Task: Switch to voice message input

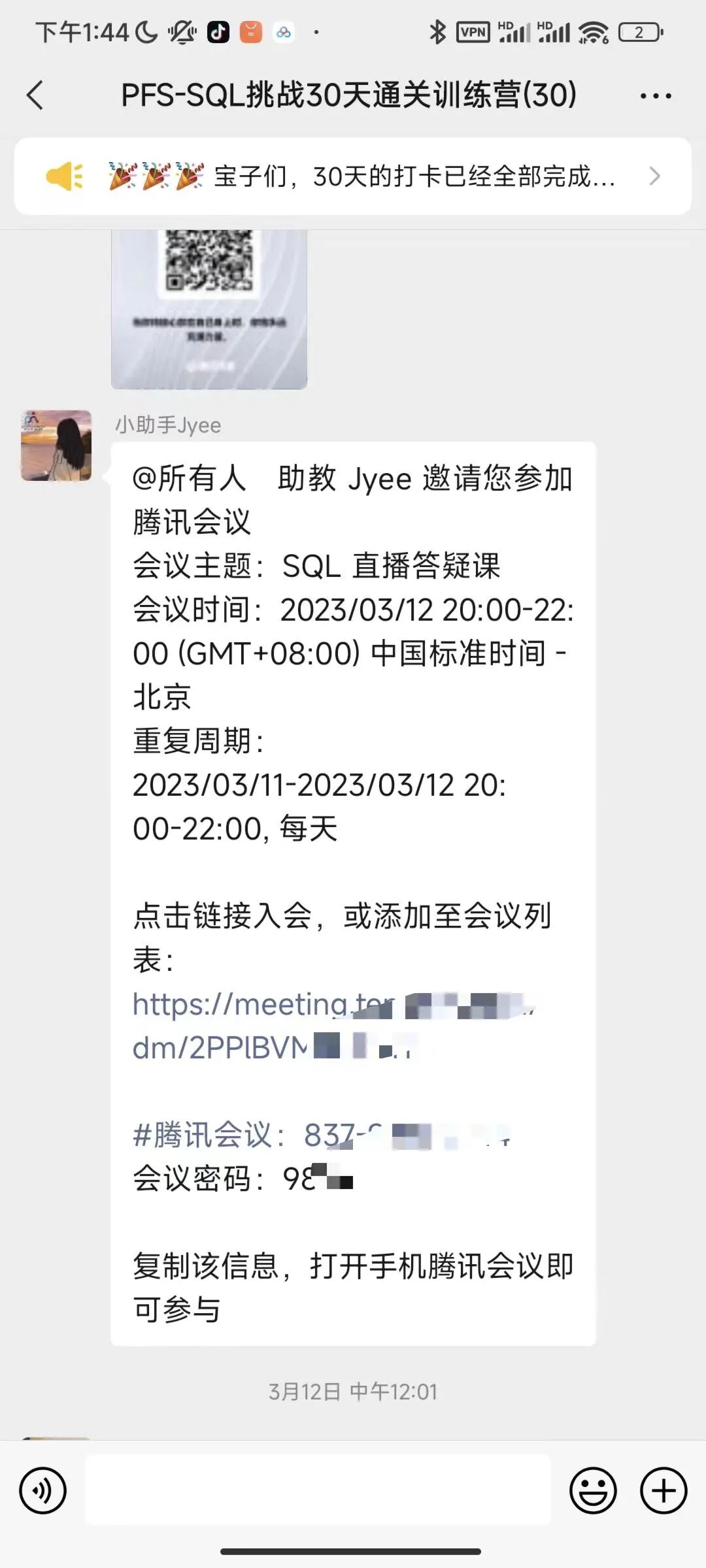Action: click(x=43, y=1491)
